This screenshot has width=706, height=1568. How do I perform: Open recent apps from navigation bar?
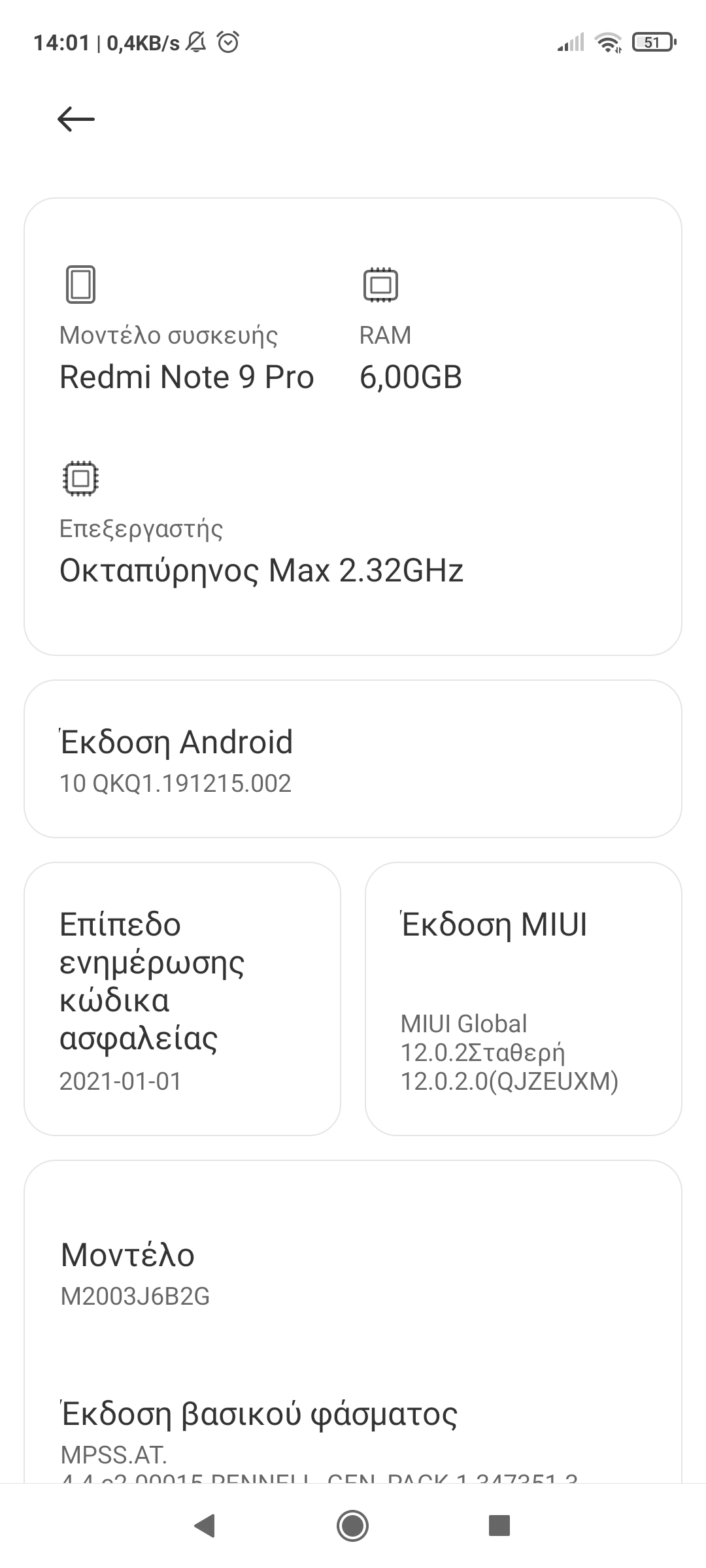pos(499,1526)
